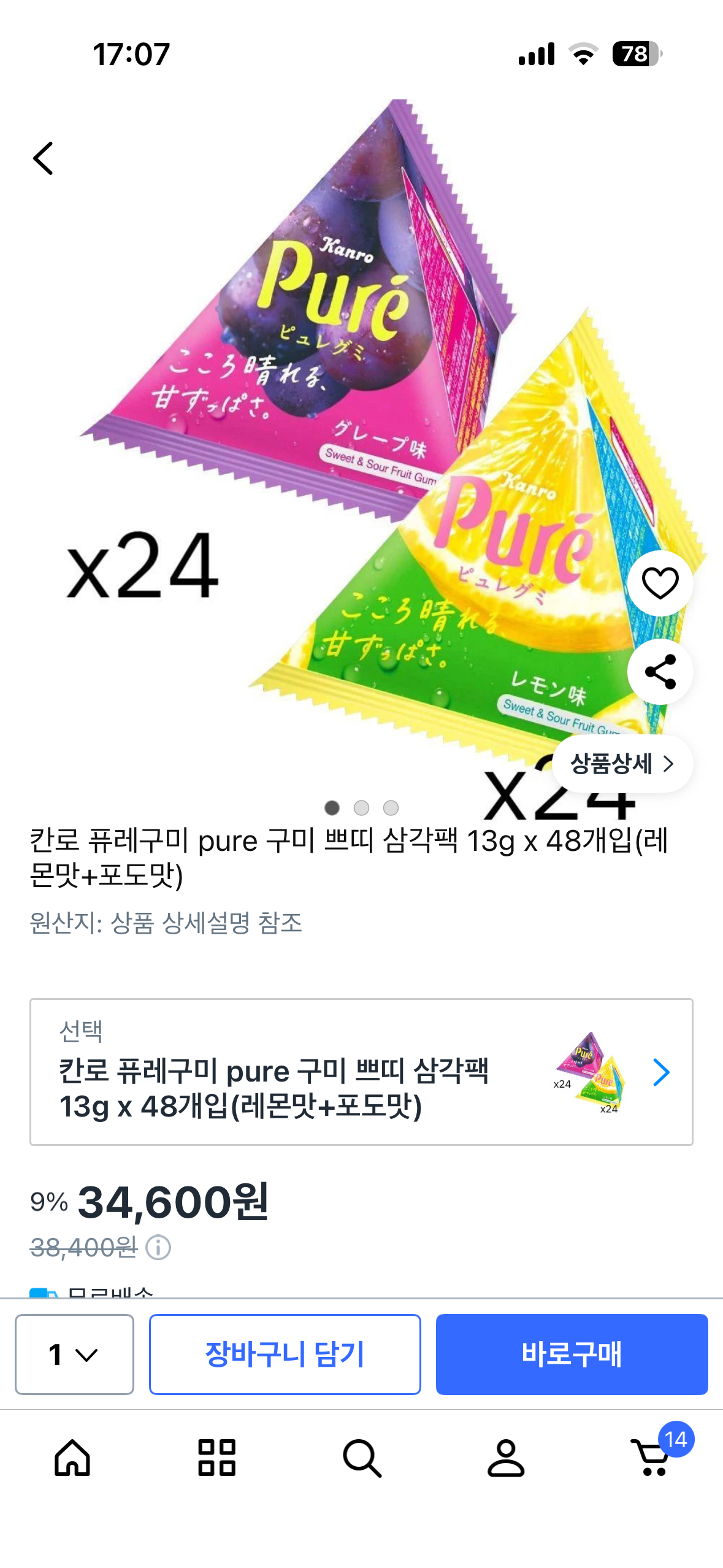Open the category grid tab

point(216,1458)
